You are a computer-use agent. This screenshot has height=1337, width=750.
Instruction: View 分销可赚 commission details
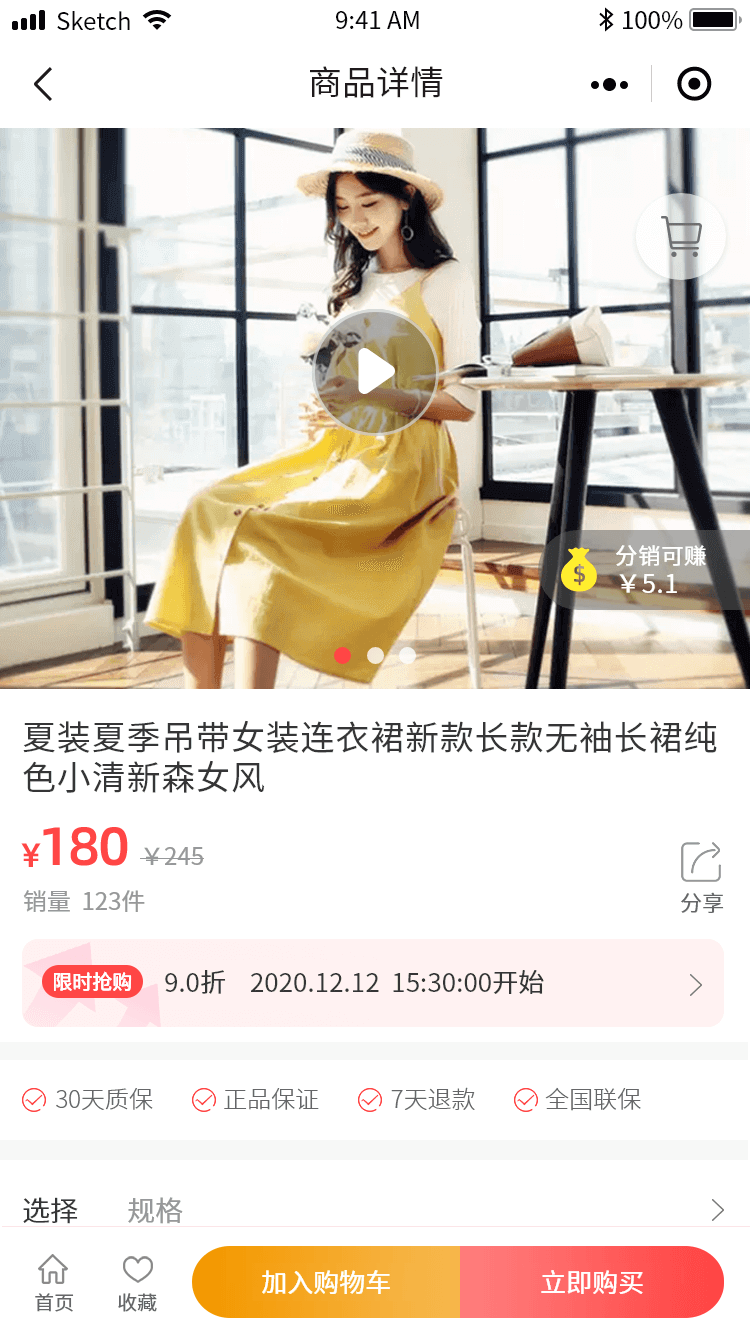(645, 570)
